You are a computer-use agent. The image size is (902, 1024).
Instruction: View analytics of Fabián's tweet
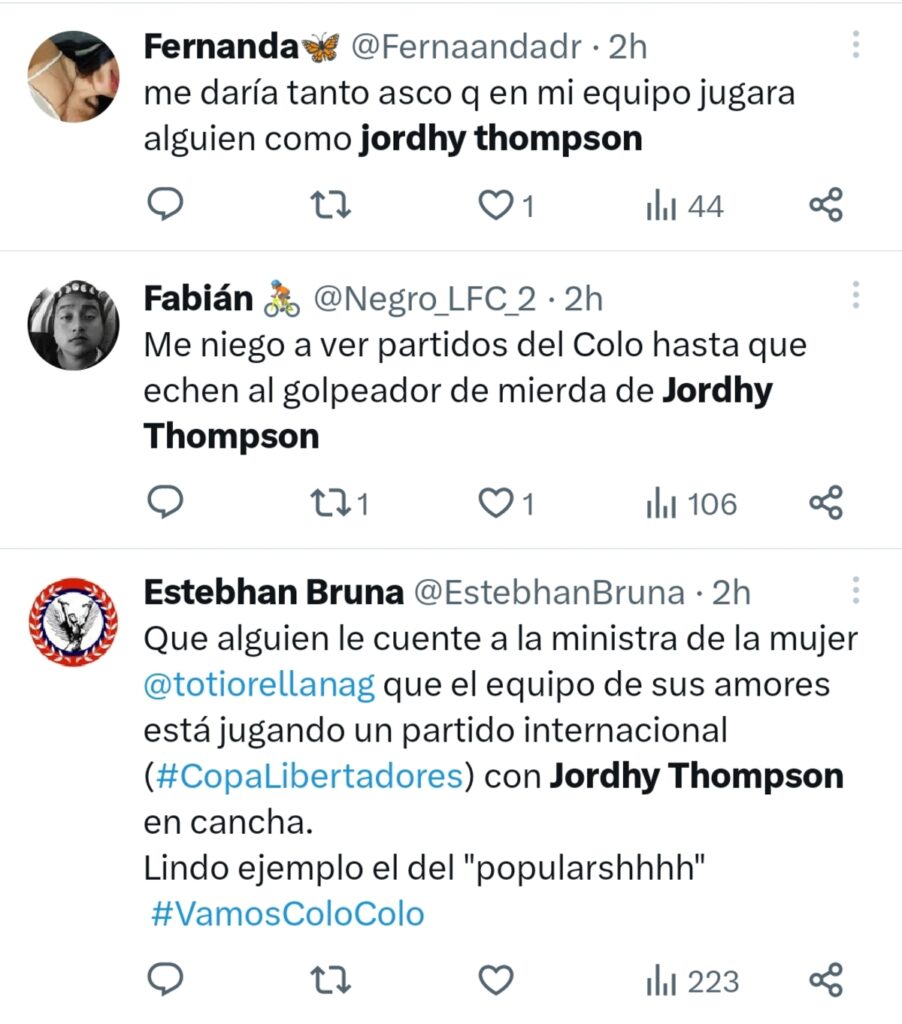[x=690, y=503]
